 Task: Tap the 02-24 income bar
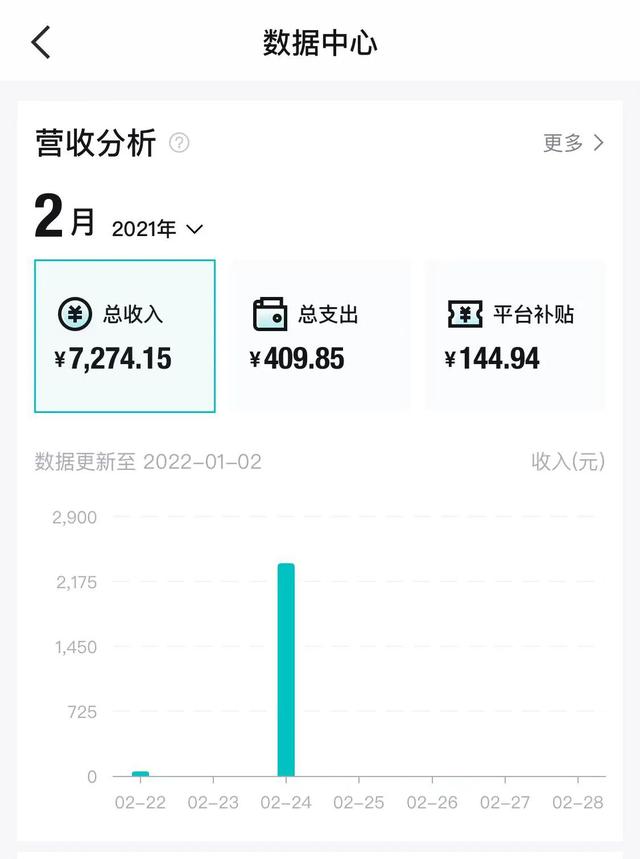[286, 669]
